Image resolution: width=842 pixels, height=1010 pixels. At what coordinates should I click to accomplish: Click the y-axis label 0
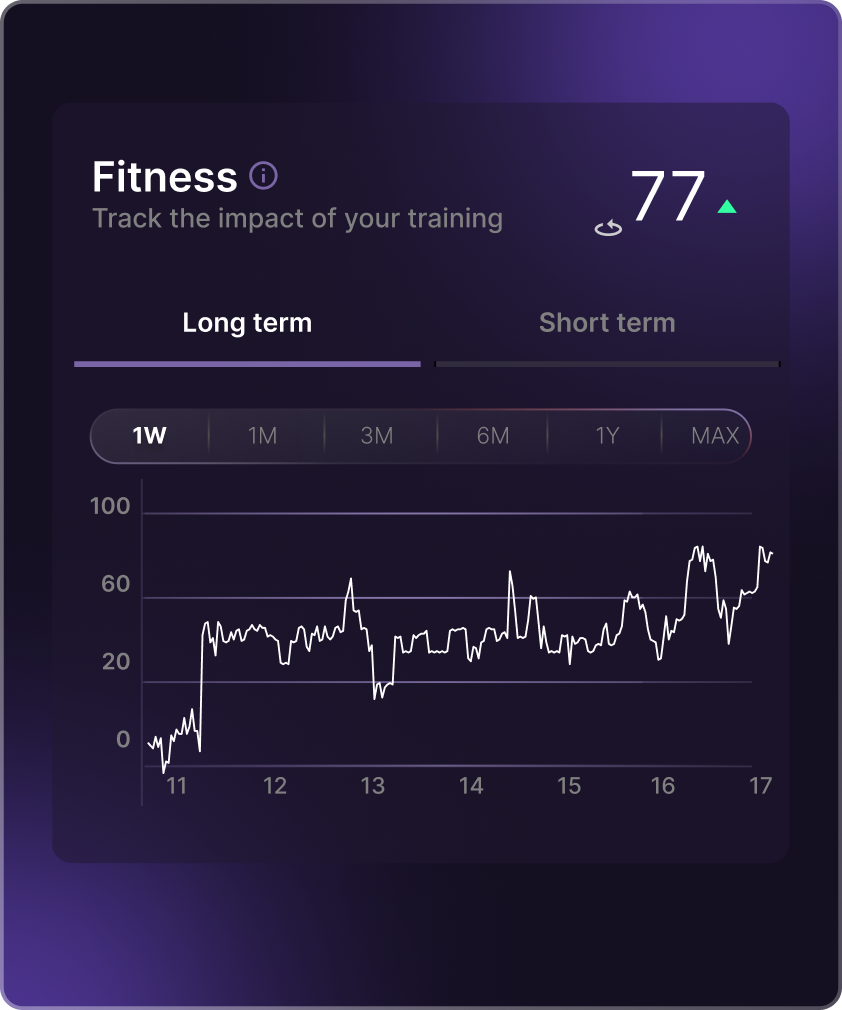(x=123, y=739)
